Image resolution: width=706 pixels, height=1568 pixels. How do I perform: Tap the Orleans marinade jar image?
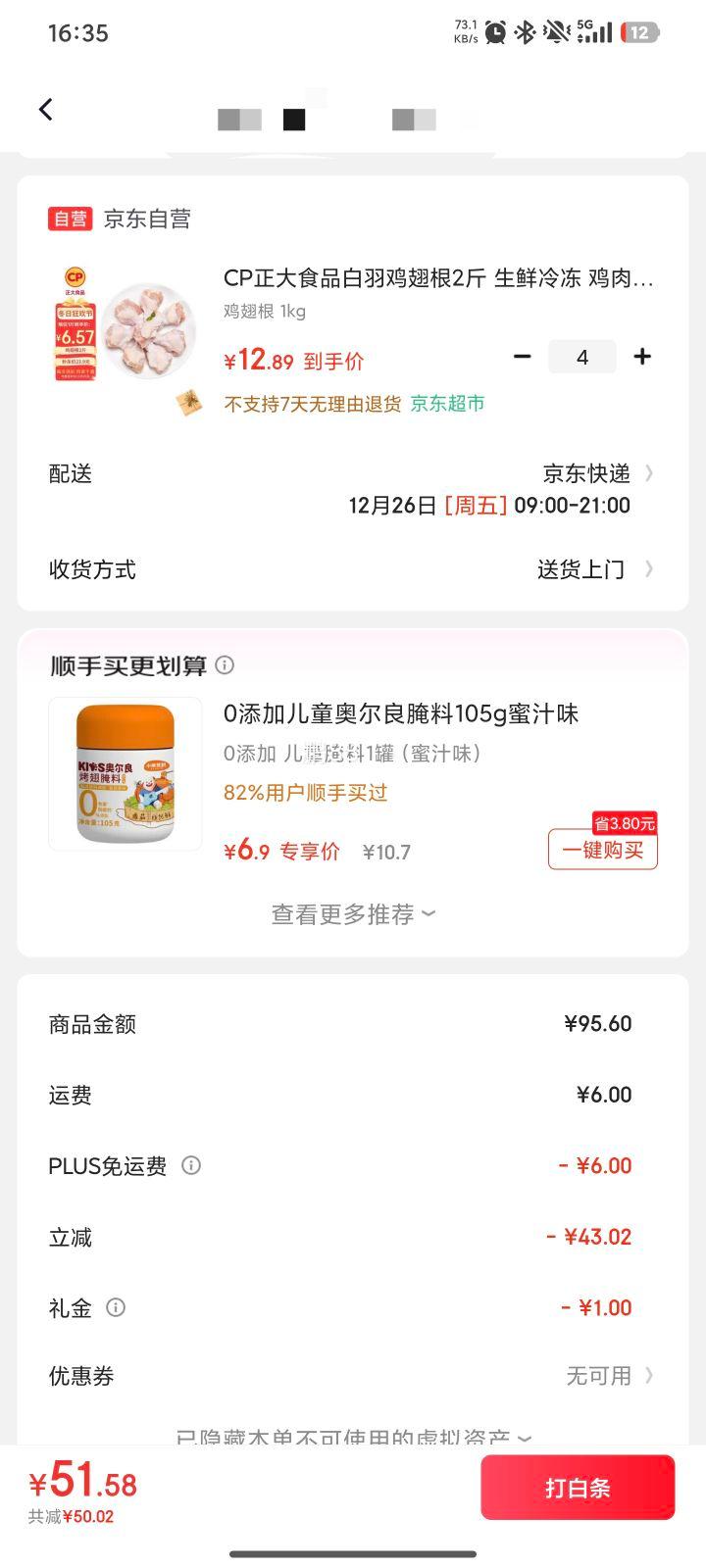coord(126,774)
